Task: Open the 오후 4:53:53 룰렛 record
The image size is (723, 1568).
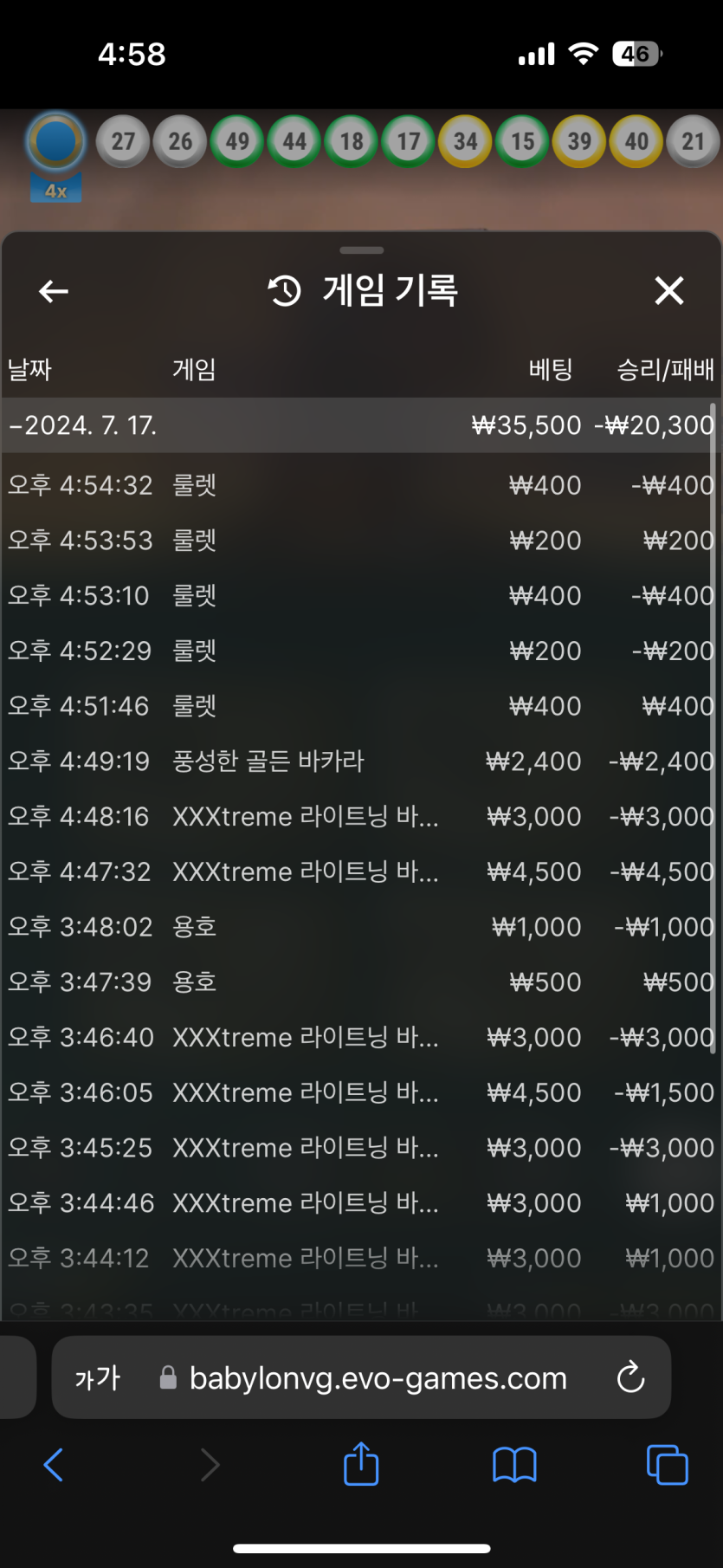Action: (x=360, y=541)
